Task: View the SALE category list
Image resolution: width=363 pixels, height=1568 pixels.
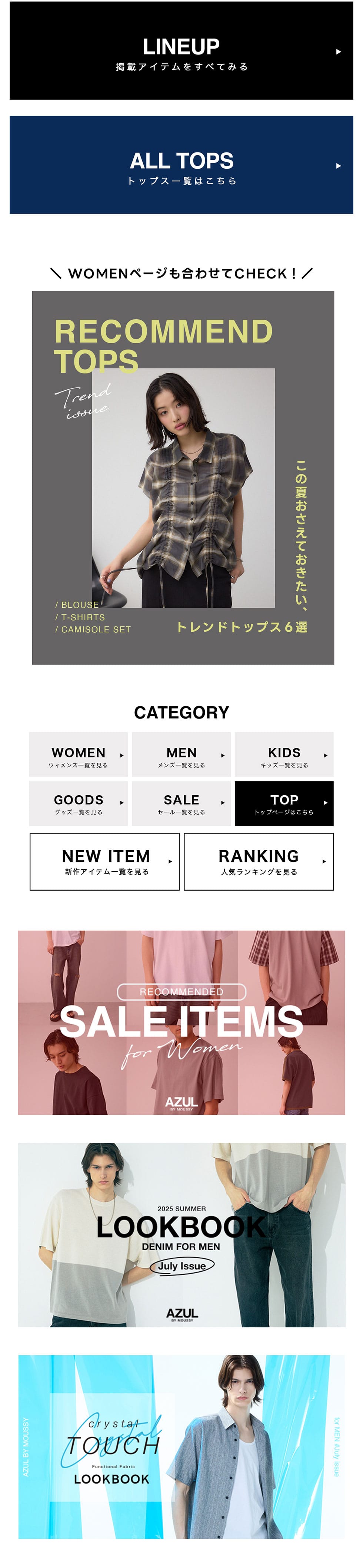Action: (181, 803)
